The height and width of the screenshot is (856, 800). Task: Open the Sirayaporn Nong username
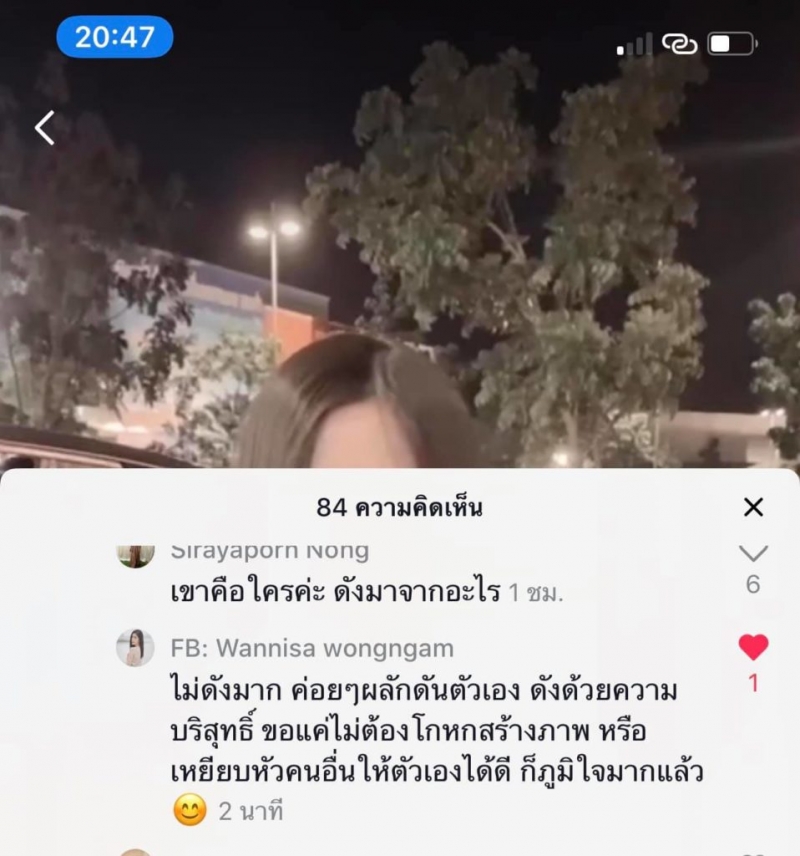click(270, 550)
